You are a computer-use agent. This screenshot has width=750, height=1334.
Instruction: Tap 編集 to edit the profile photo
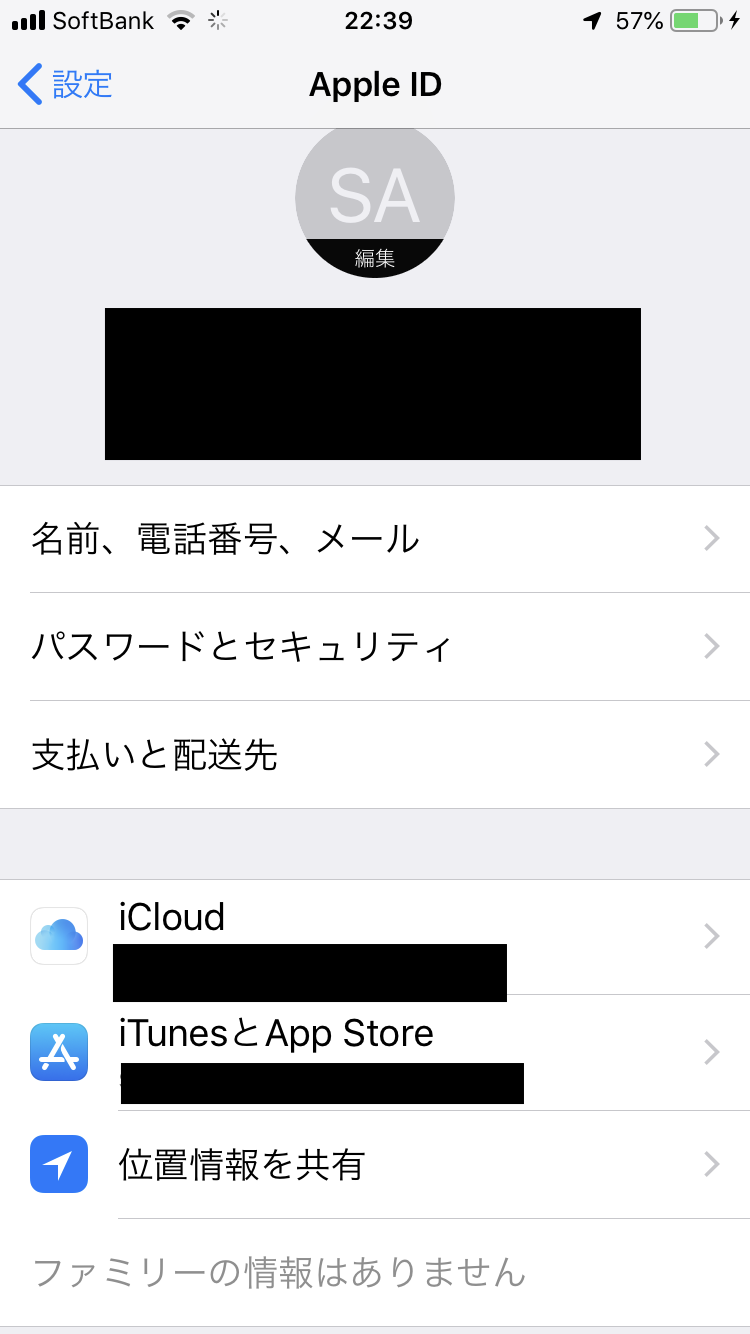[x=375, y=256]
